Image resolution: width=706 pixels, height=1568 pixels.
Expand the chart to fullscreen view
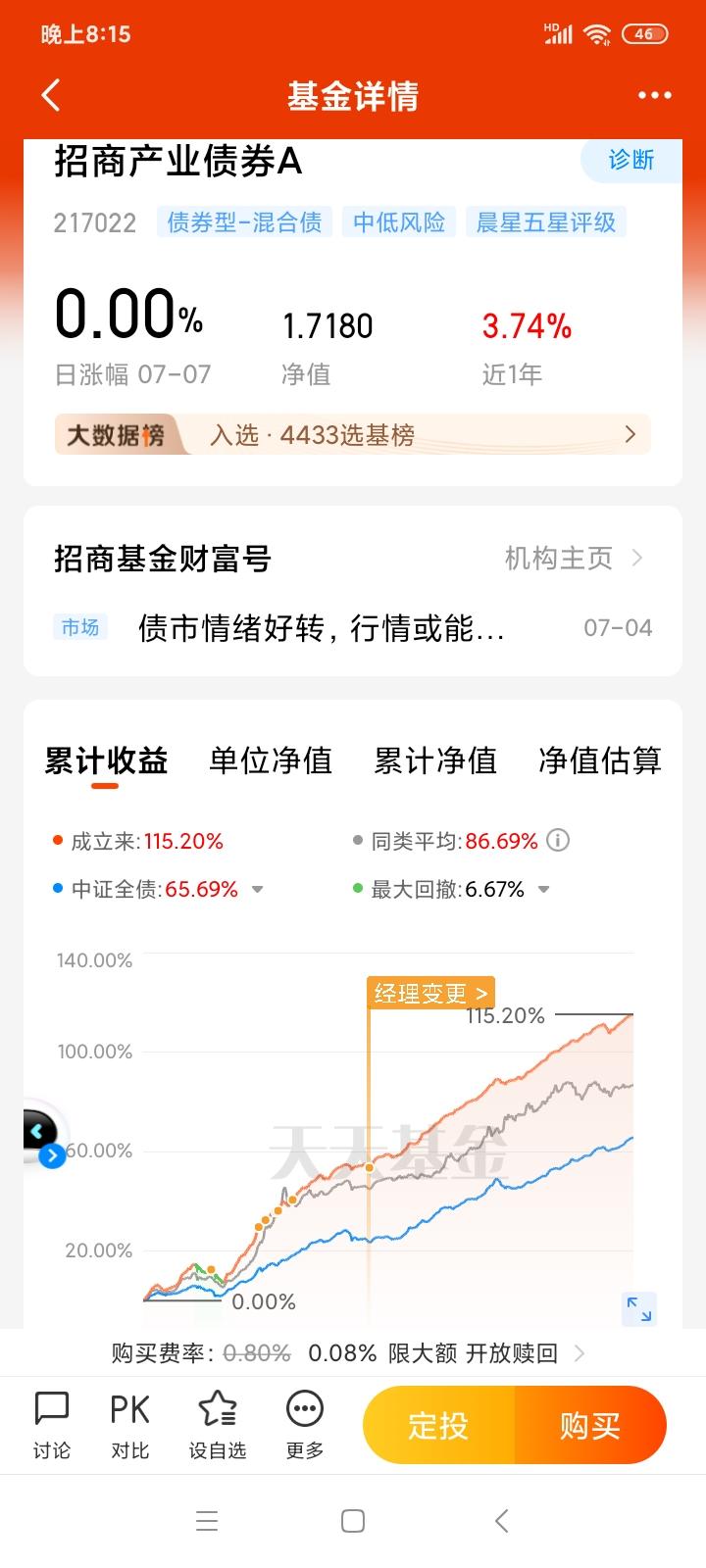(x=638, y=1306)
